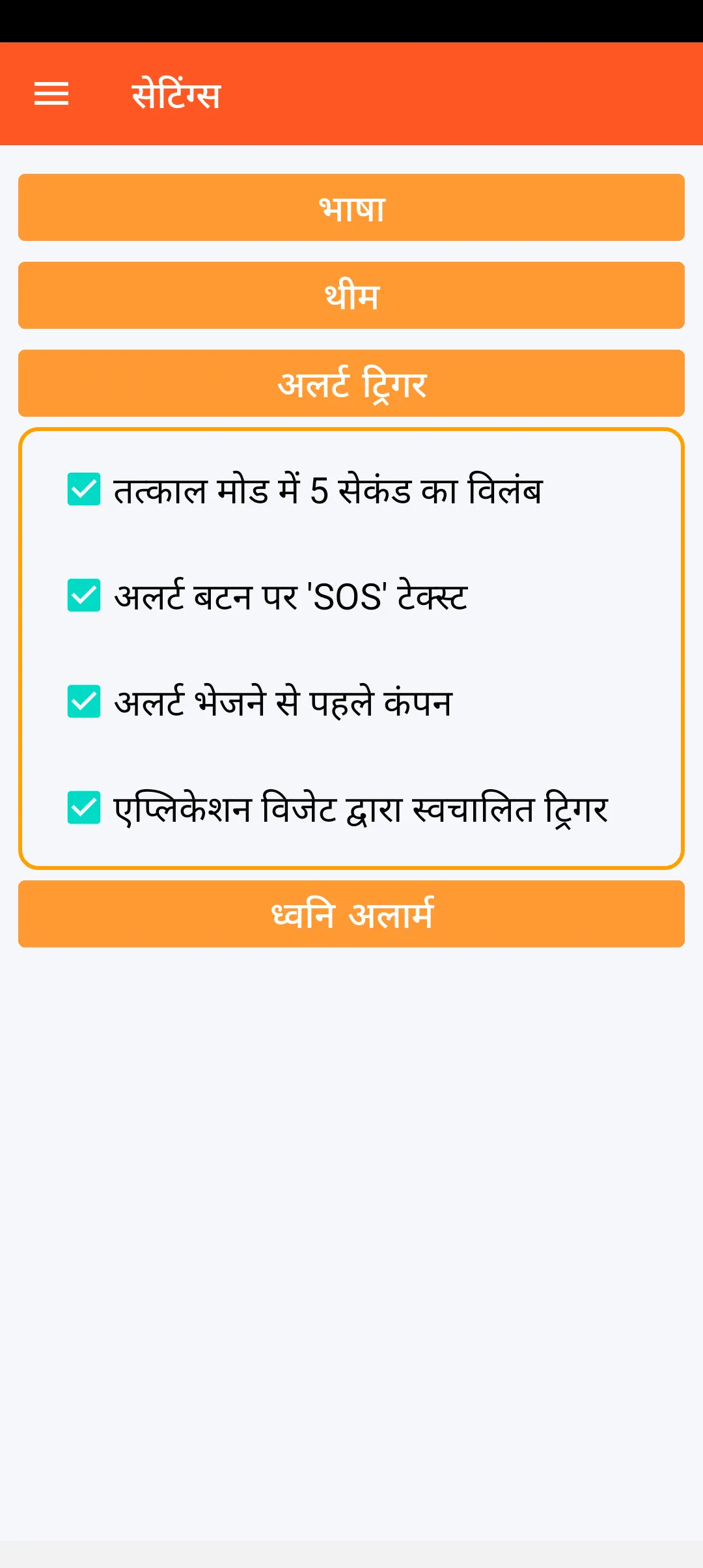Expand the भाषा (language) section
Screen dimensions: 703x1568
pyautogui.click(x=351, y=208)
